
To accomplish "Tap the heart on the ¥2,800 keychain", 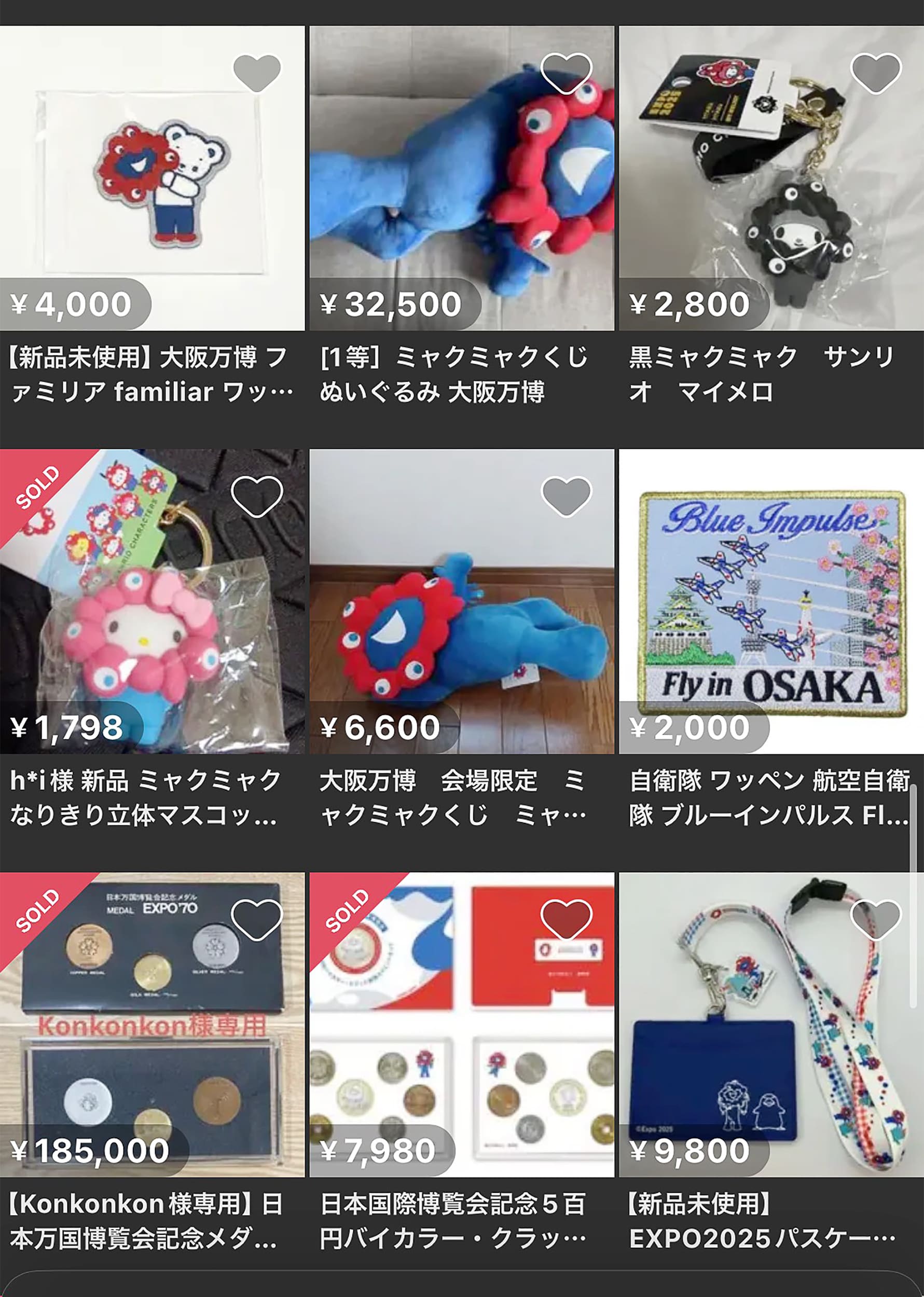I will [876, 73].
